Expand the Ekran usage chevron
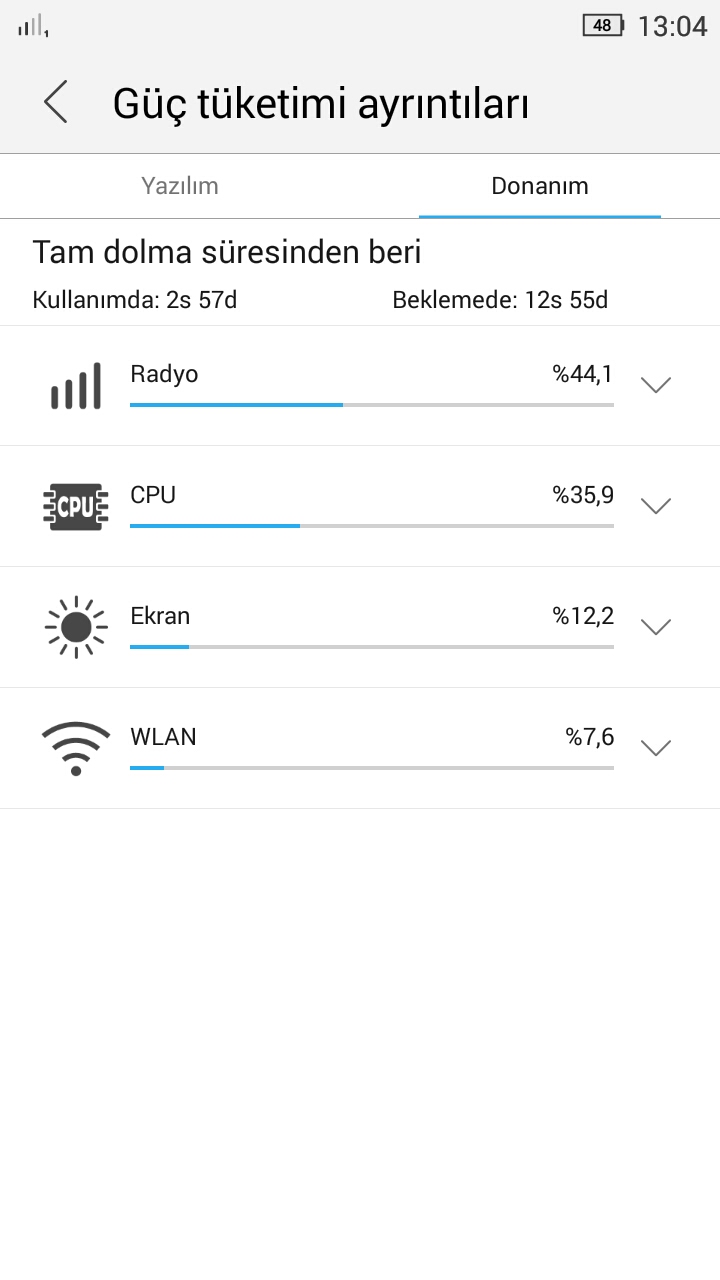720x1280 pixels. click(x=655, y=627)
